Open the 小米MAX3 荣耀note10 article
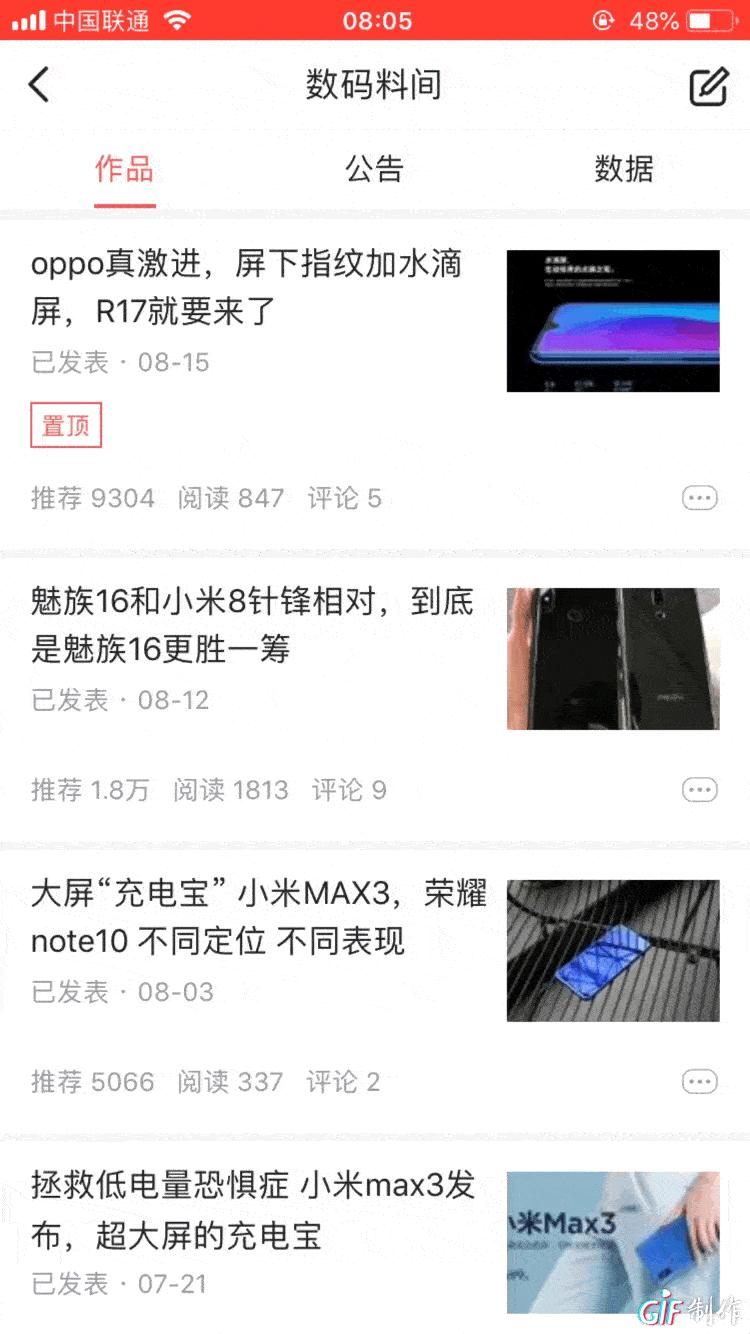The image size is (750, 1334). pyautogui.click(x=258, y=918)
